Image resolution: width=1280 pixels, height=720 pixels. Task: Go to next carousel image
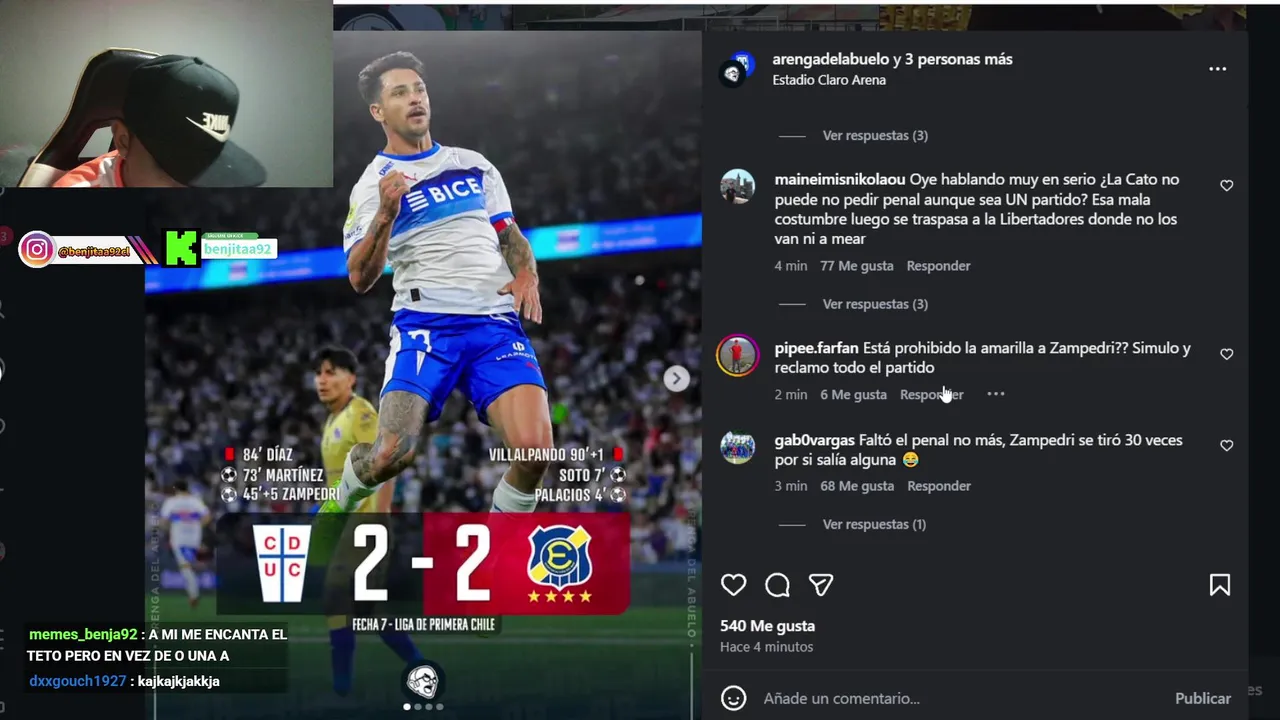click(x=677, y=378)
